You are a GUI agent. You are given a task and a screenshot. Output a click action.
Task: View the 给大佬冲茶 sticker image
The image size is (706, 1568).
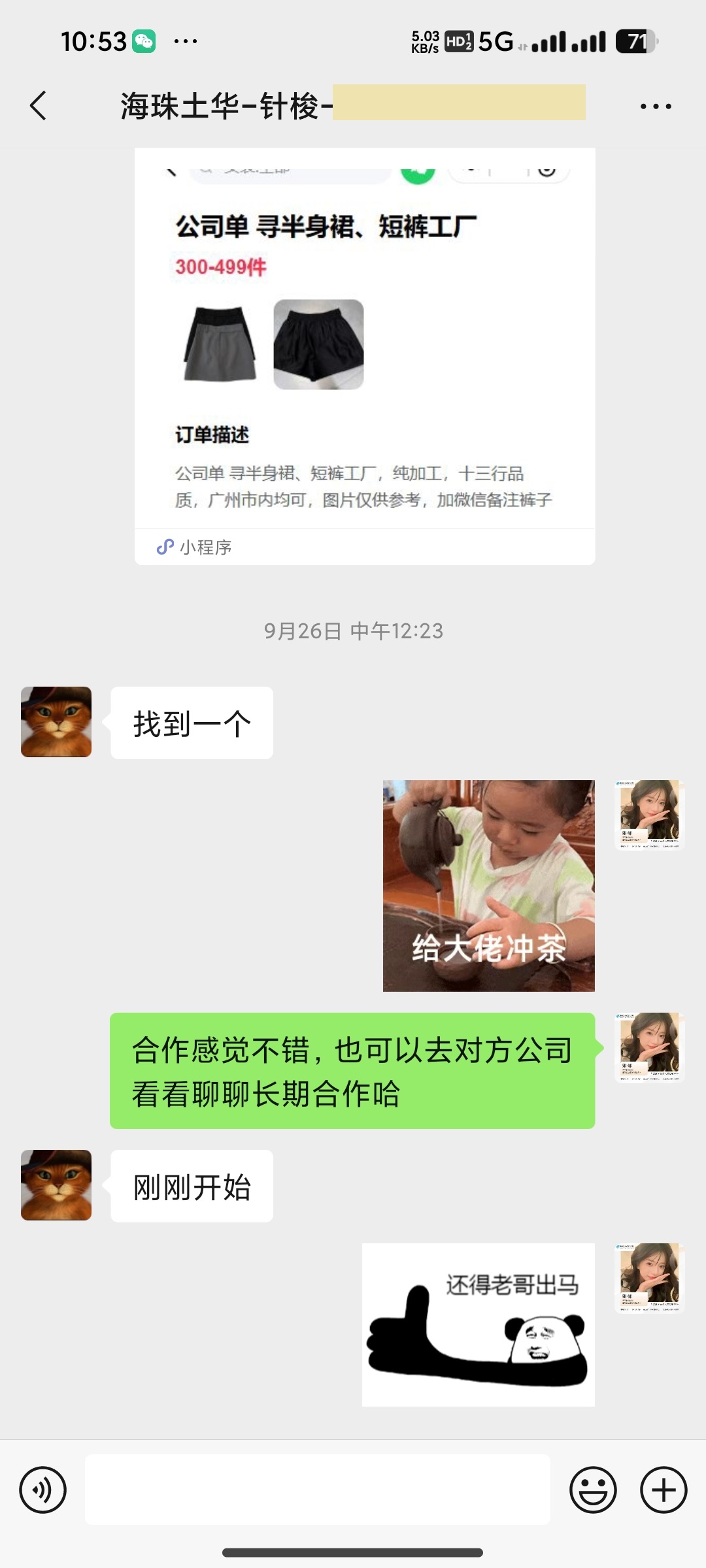coord(488,885)
